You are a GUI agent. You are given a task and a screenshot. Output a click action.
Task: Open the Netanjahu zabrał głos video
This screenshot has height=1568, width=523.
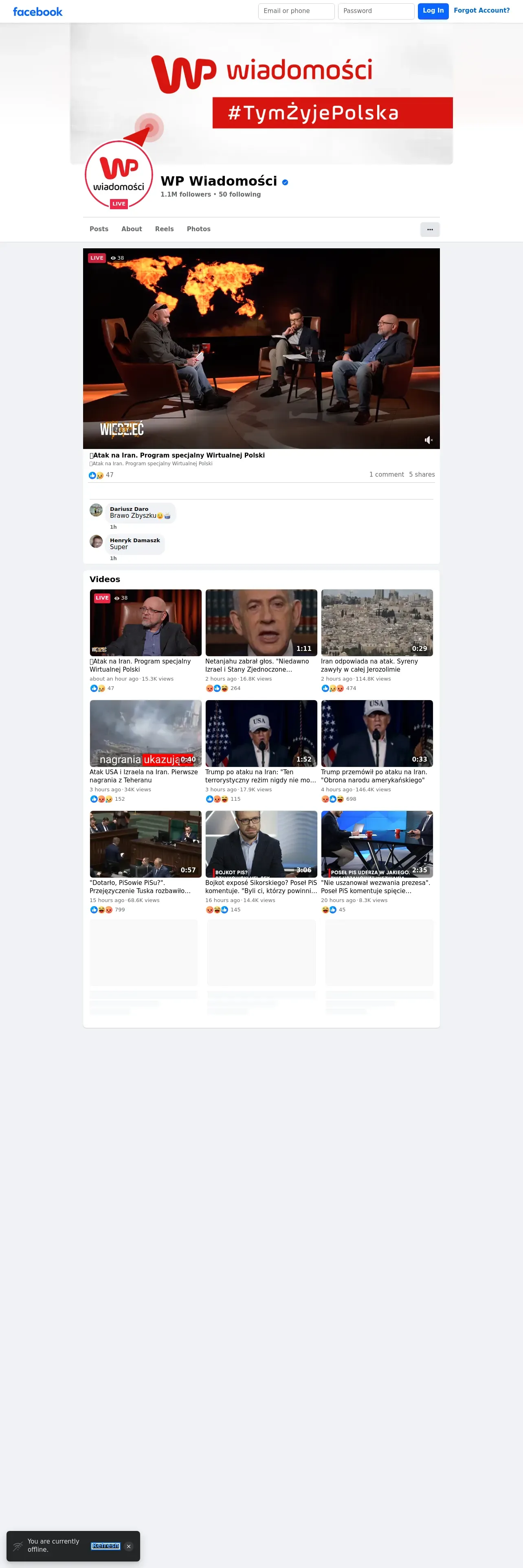pyautogui.click(x=261, y=623)
